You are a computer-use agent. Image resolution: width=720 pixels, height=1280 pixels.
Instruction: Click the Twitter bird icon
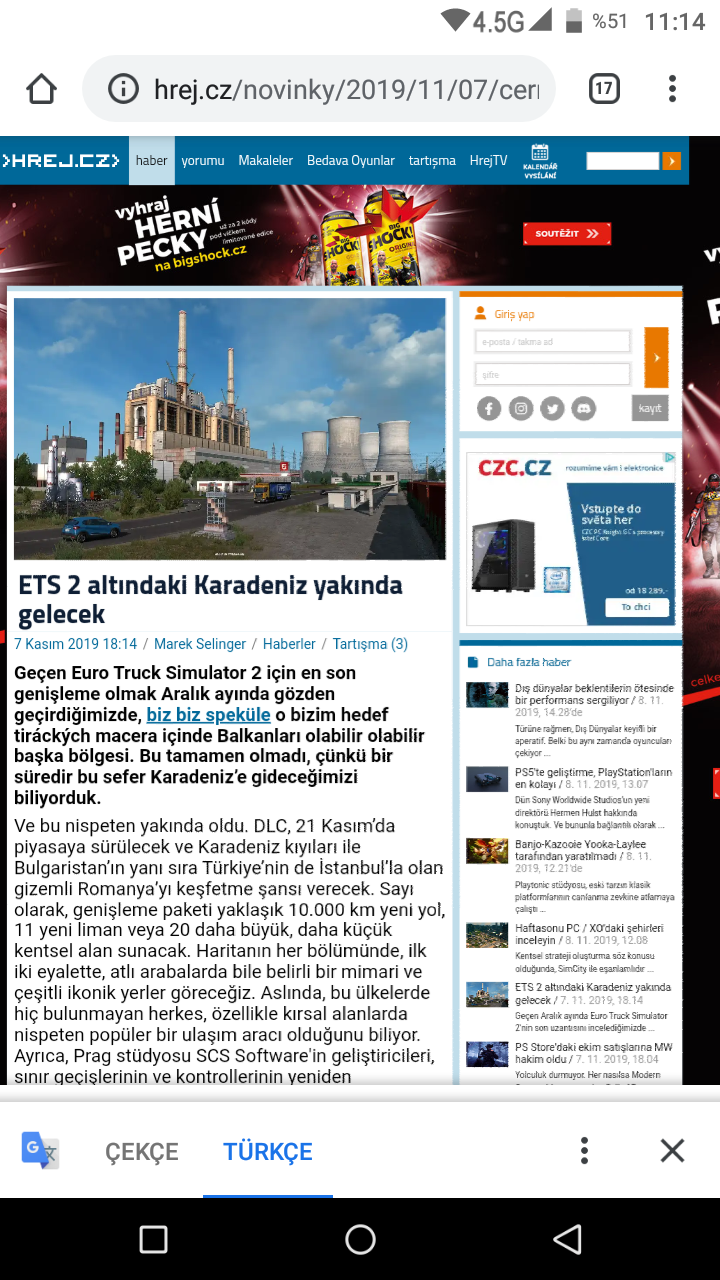(552, 408)
